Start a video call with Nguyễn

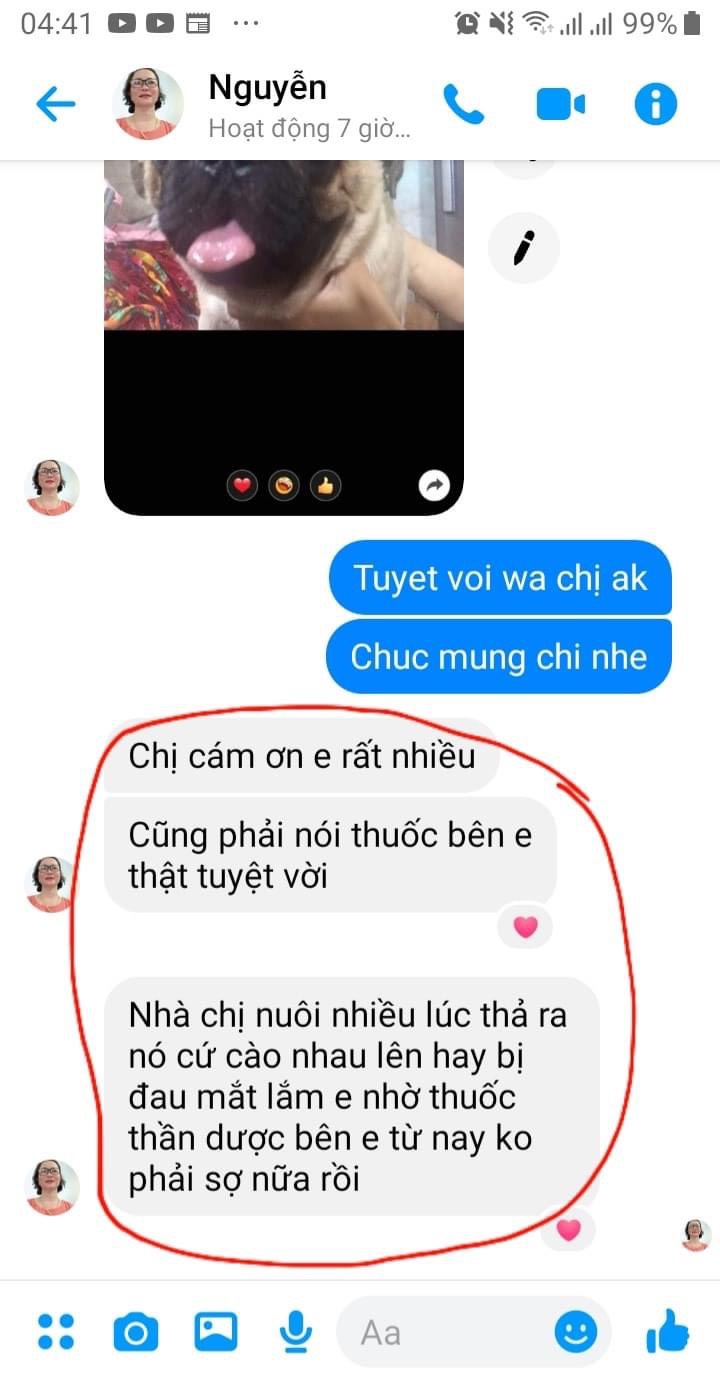[560, 104]
